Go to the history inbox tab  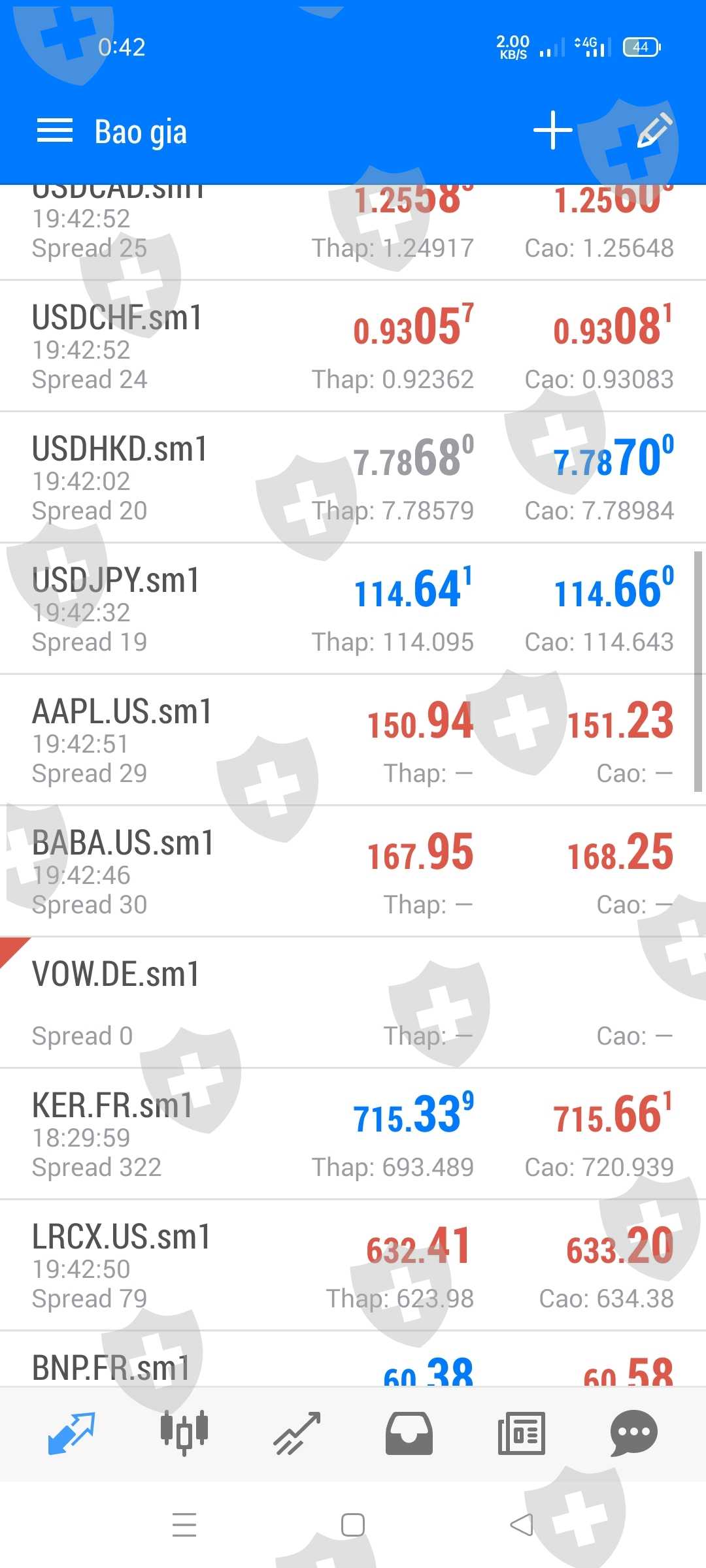click(x=409, y=1434)
